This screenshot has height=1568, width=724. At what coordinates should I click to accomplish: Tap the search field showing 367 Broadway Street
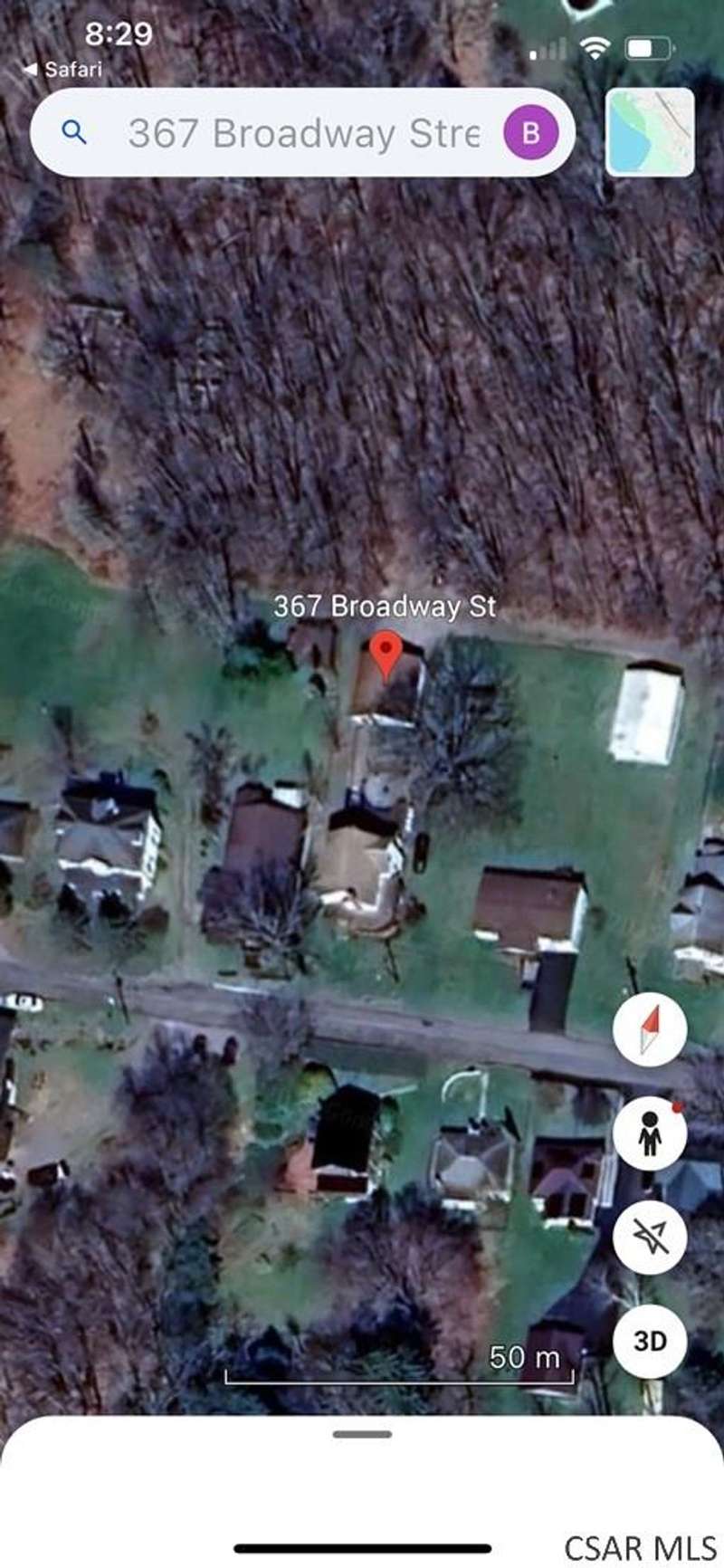[x=303, y=134]
